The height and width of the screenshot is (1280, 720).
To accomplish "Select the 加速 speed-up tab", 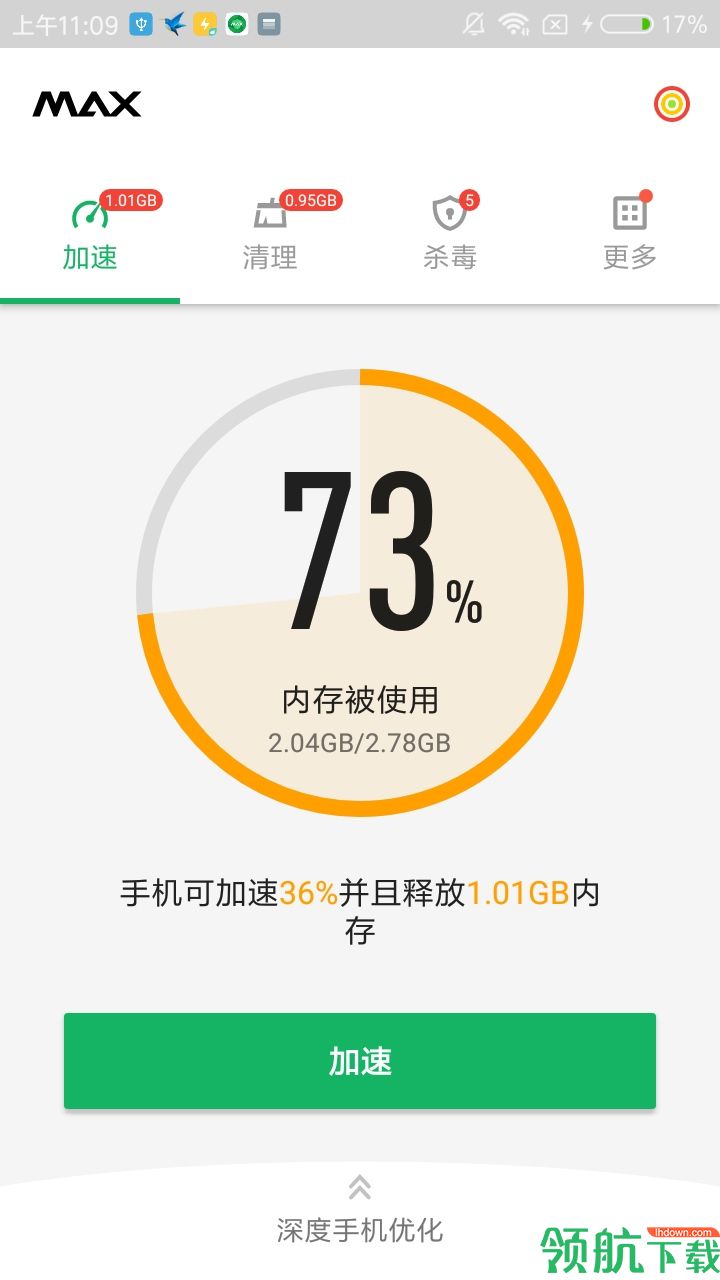I will 90,235.
